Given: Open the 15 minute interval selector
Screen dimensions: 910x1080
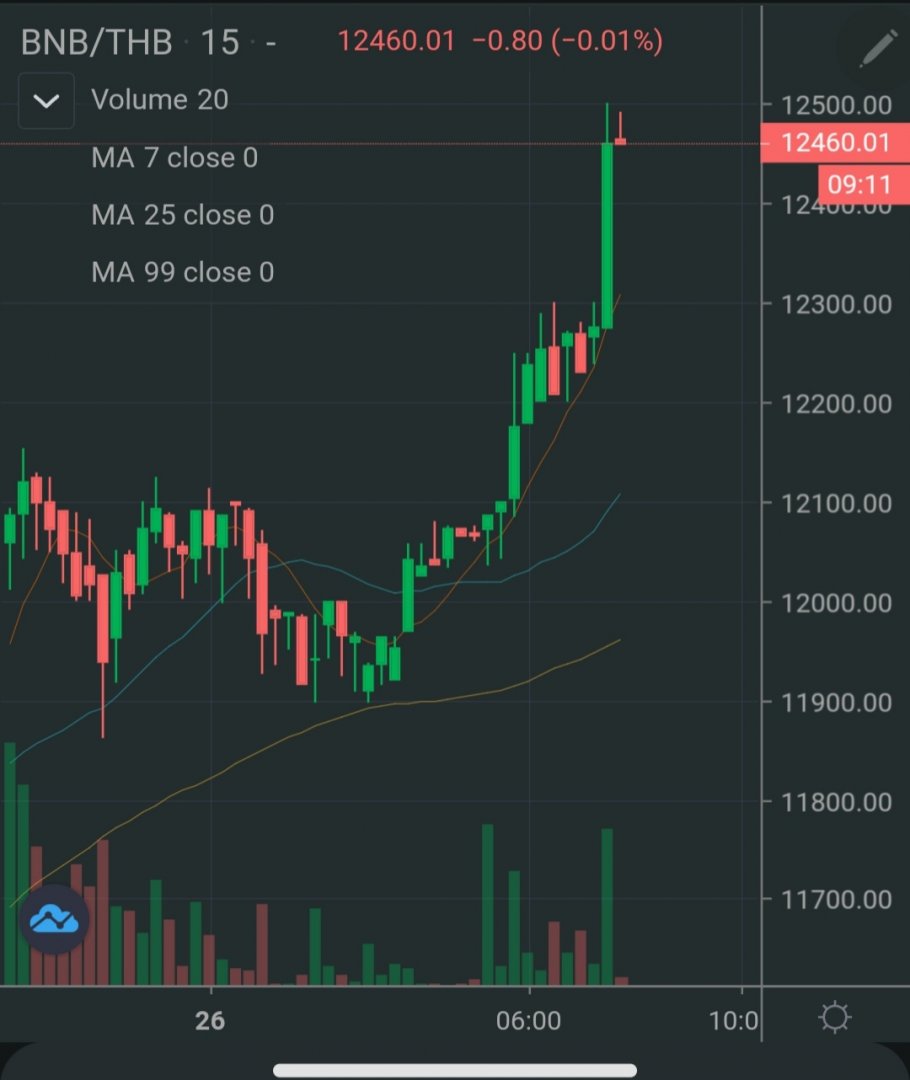Looking at the screenshot, I should click(x=220, y=42).
